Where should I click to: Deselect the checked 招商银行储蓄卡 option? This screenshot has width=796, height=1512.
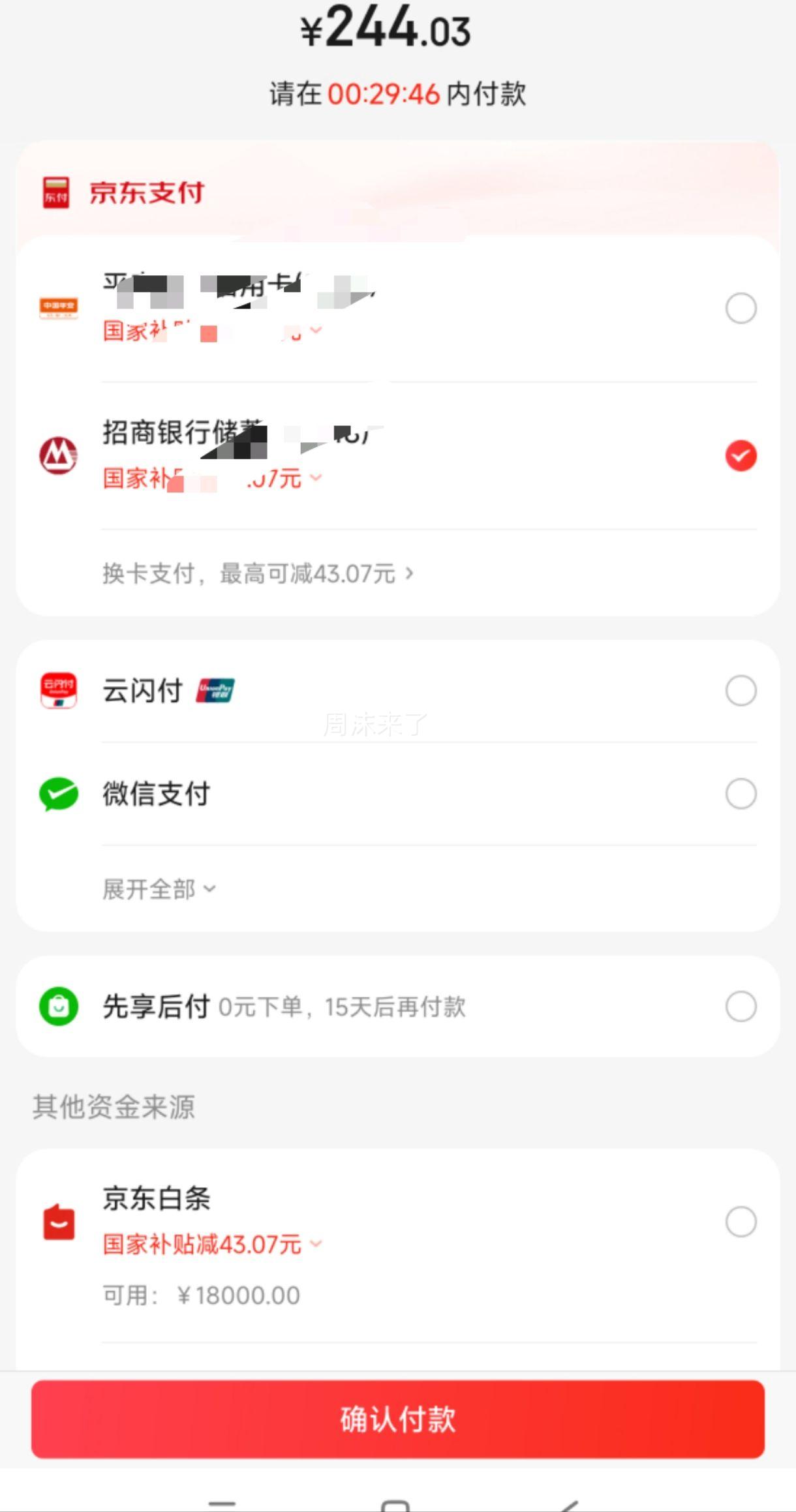click(740, 456)
